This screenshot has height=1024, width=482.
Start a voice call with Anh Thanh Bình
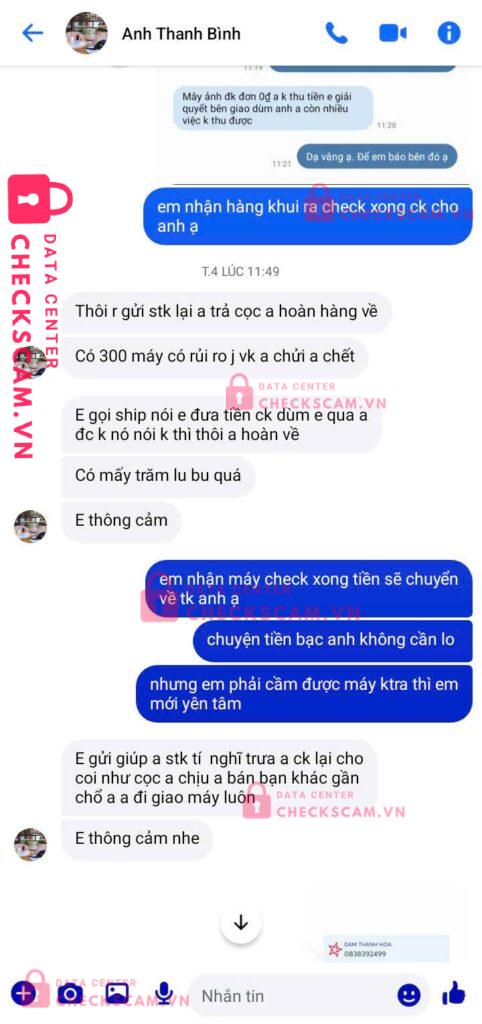click(337, 33)
